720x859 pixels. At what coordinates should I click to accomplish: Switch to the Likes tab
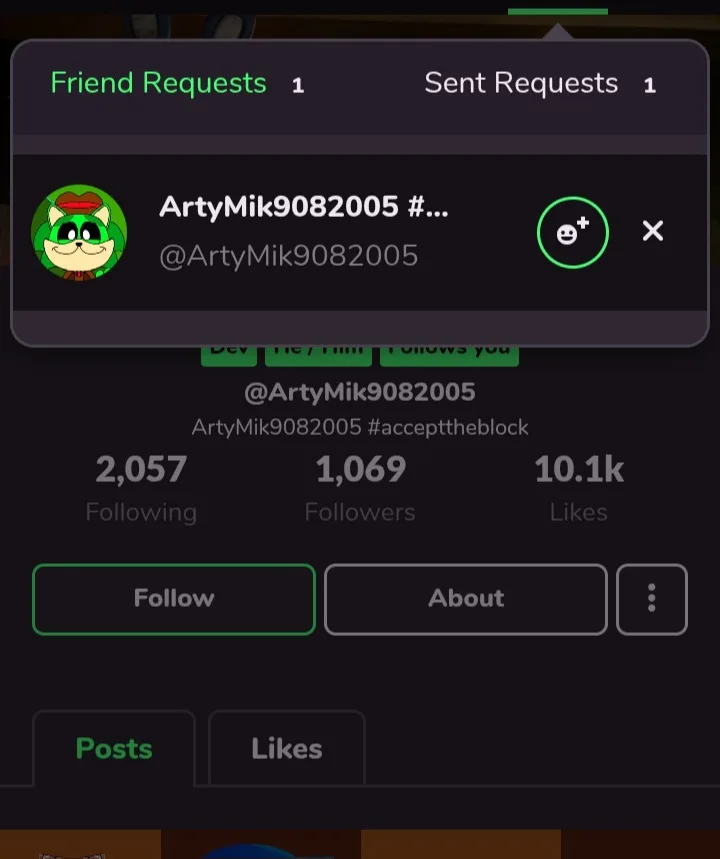click(287, 749)
